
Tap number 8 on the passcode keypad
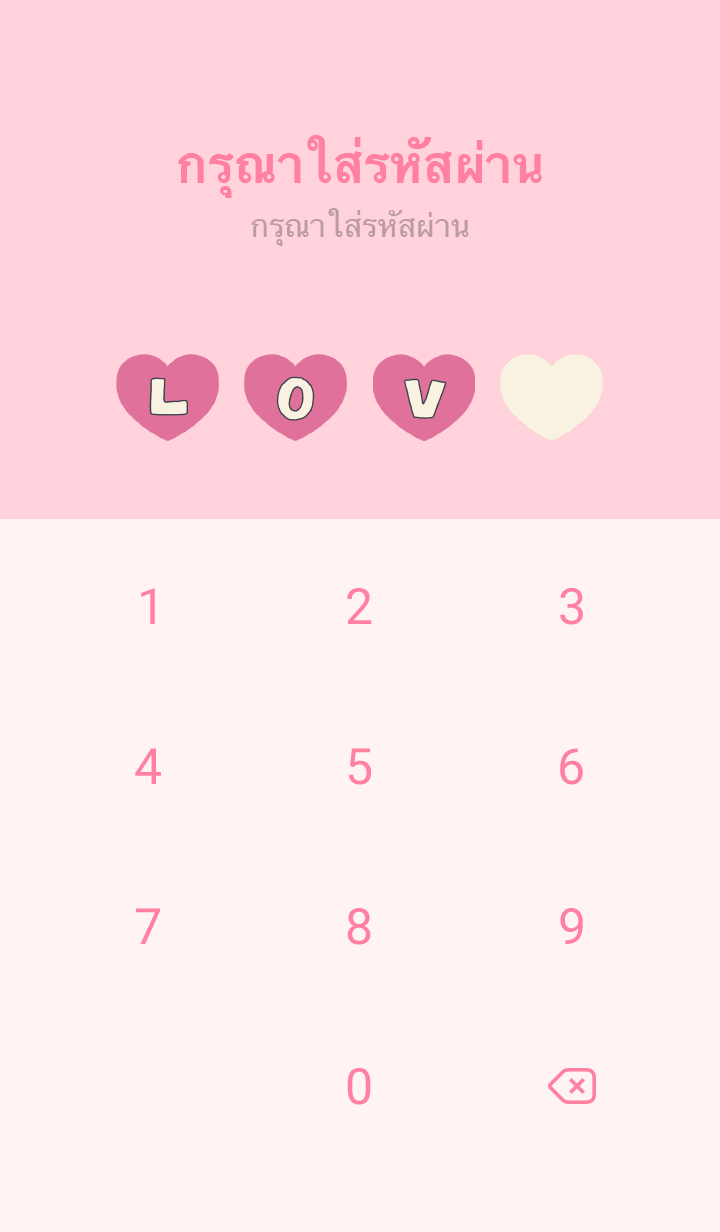[x=359, y=927]
